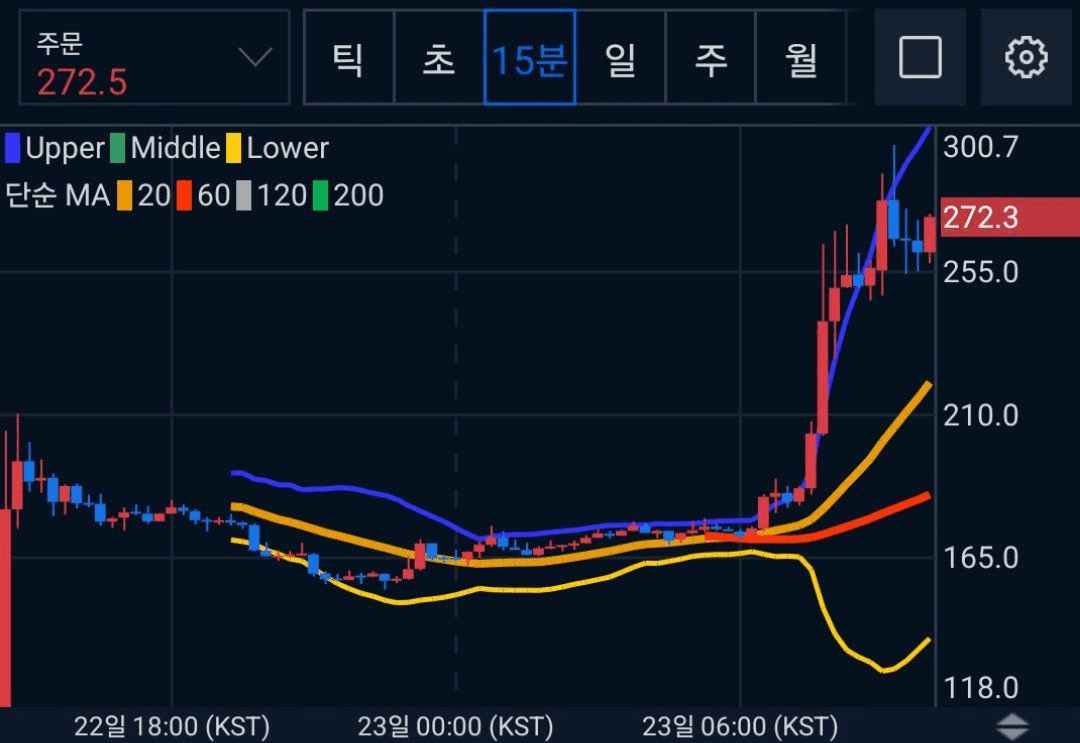The image size is (1080, 743).
Task: Switch chart to 주 interval
Action: click(x=710, y=58)
